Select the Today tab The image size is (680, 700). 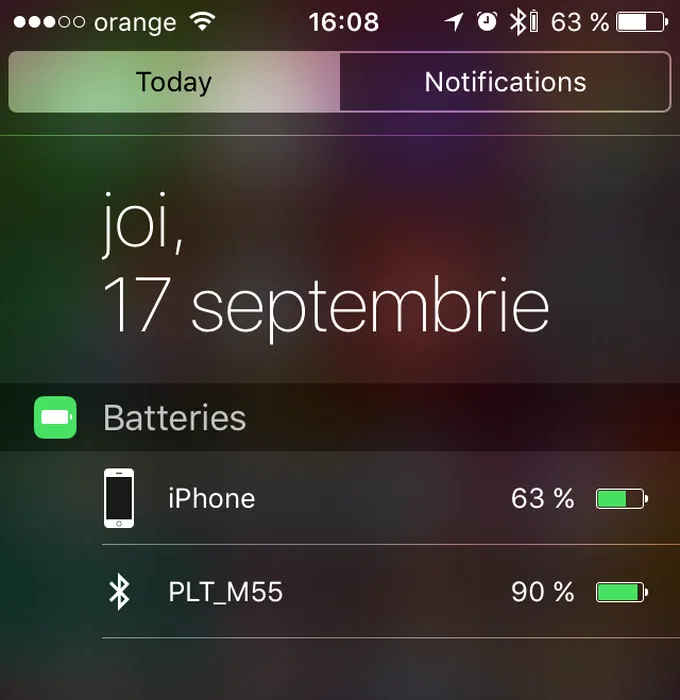tap(174, 82)
